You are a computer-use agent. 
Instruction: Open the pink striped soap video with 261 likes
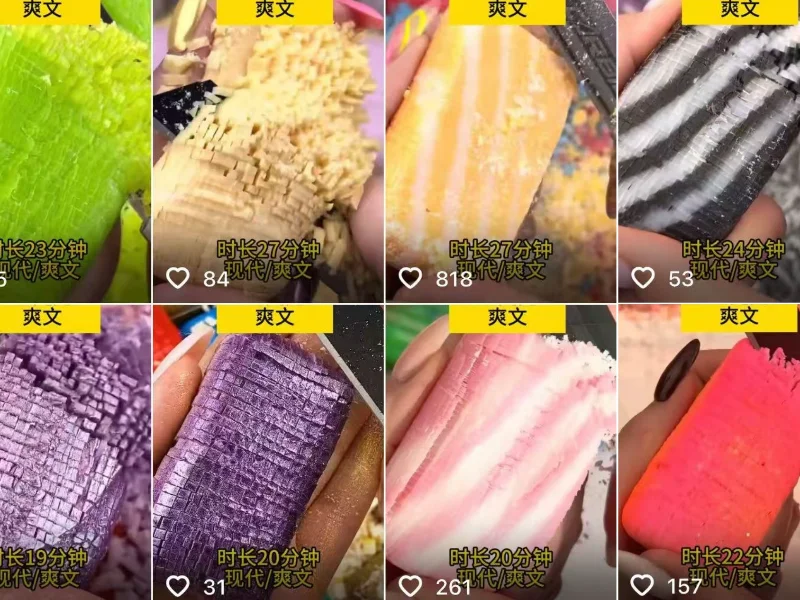[x=500, y=450]
